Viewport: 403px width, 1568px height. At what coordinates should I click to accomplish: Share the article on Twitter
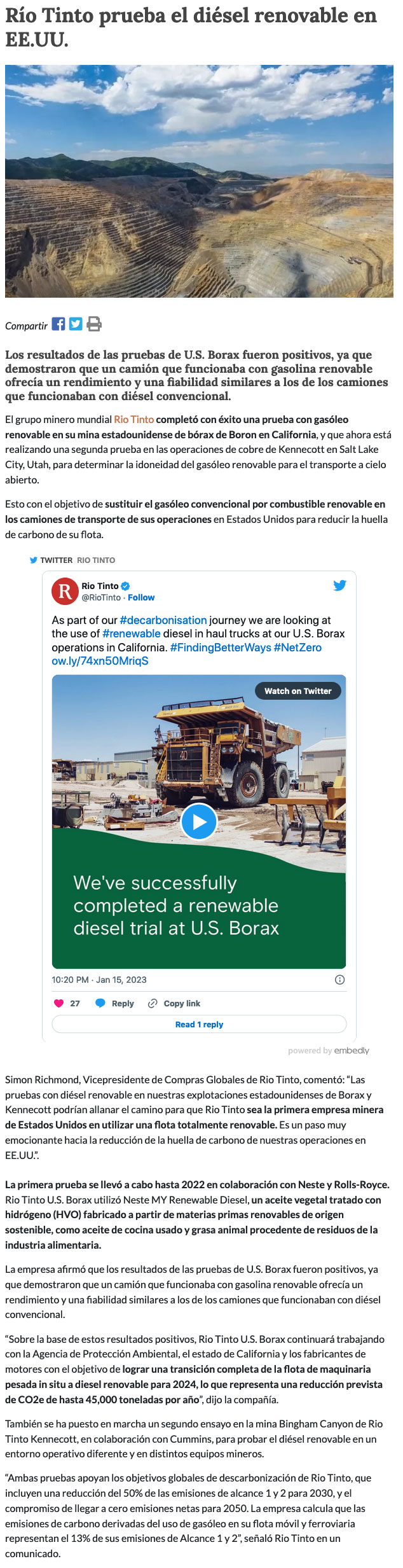[76, 324]
